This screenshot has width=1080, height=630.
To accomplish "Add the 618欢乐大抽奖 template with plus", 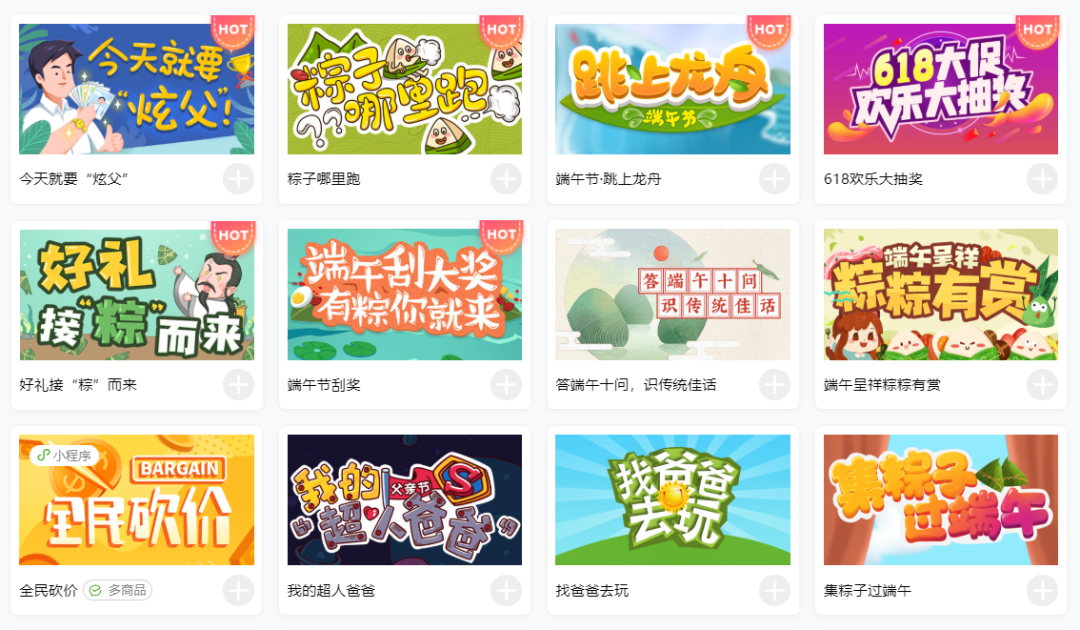I will 1042,179.
